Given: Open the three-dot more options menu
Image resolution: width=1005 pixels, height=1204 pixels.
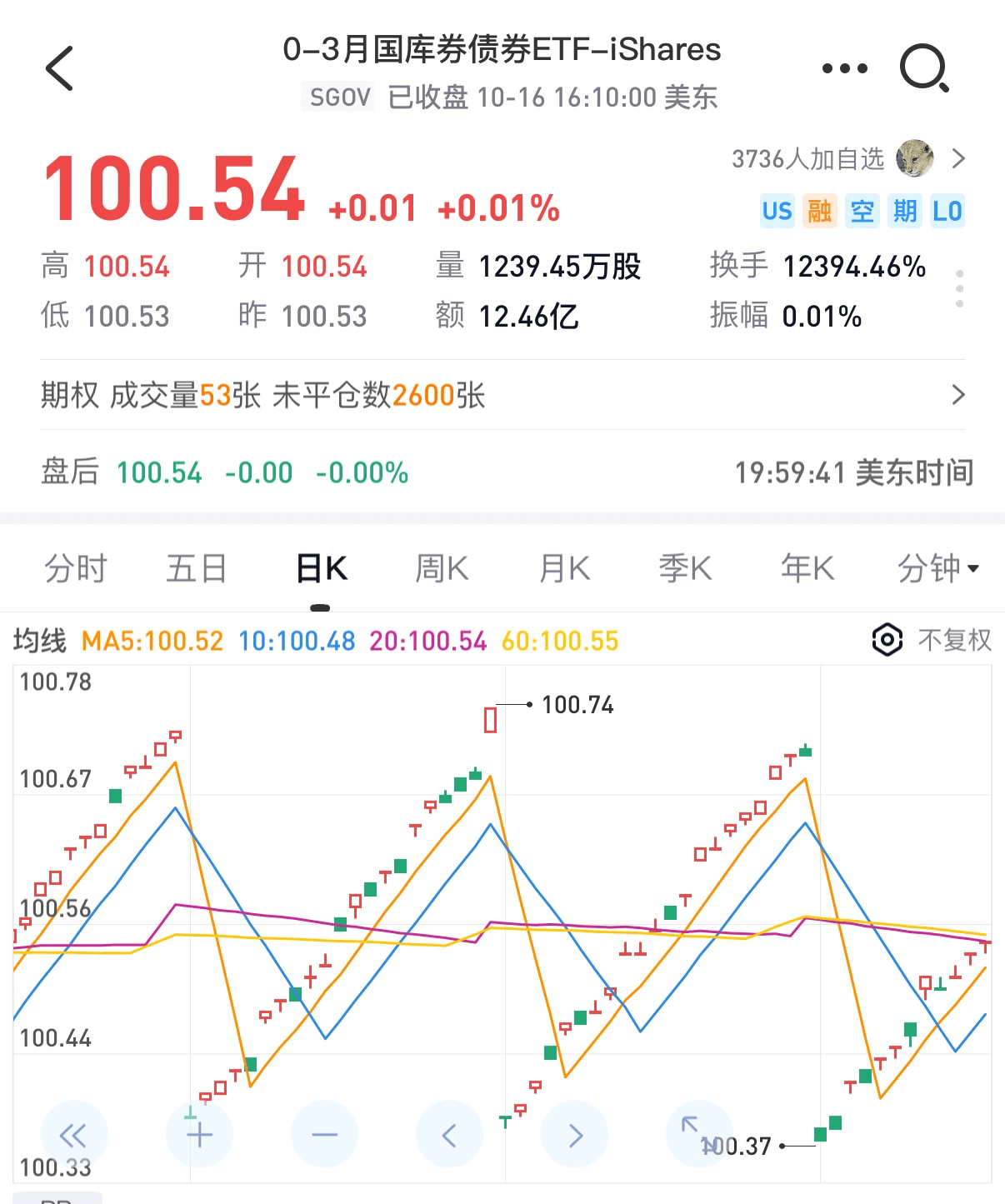Looking at the screenshot, I should (x=844, y=68).
